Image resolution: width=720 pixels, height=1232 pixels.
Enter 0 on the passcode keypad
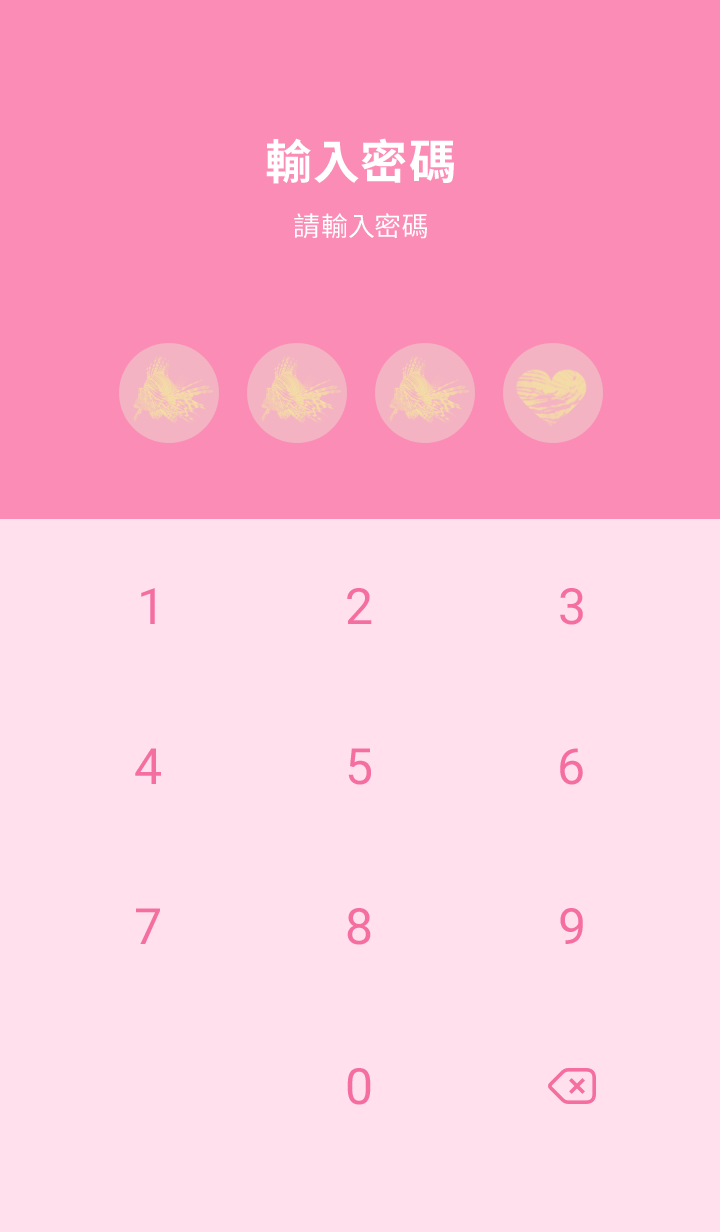tap(359, 1087)
